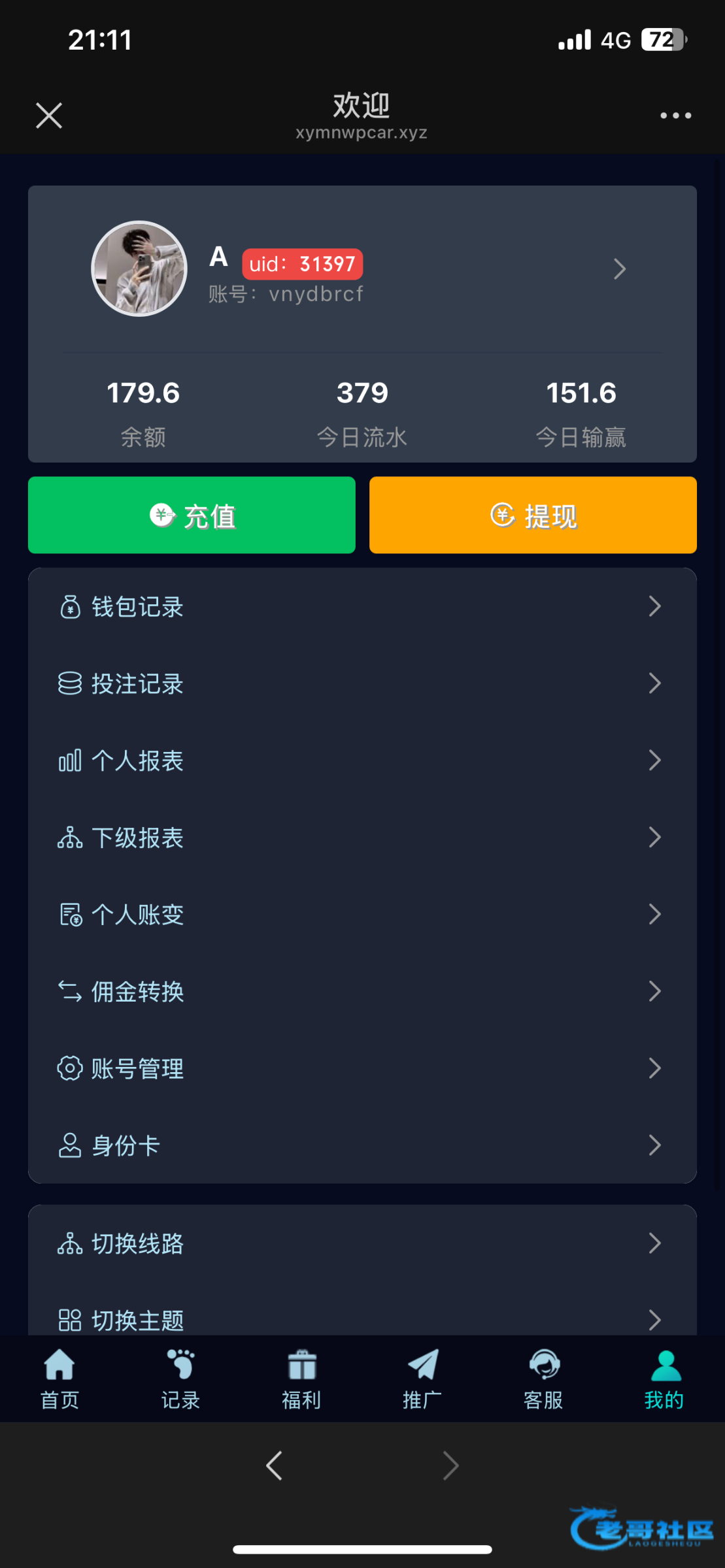View 个人报表 personal report
Viewport: 725px width, 1568px height.
(362, 760)
